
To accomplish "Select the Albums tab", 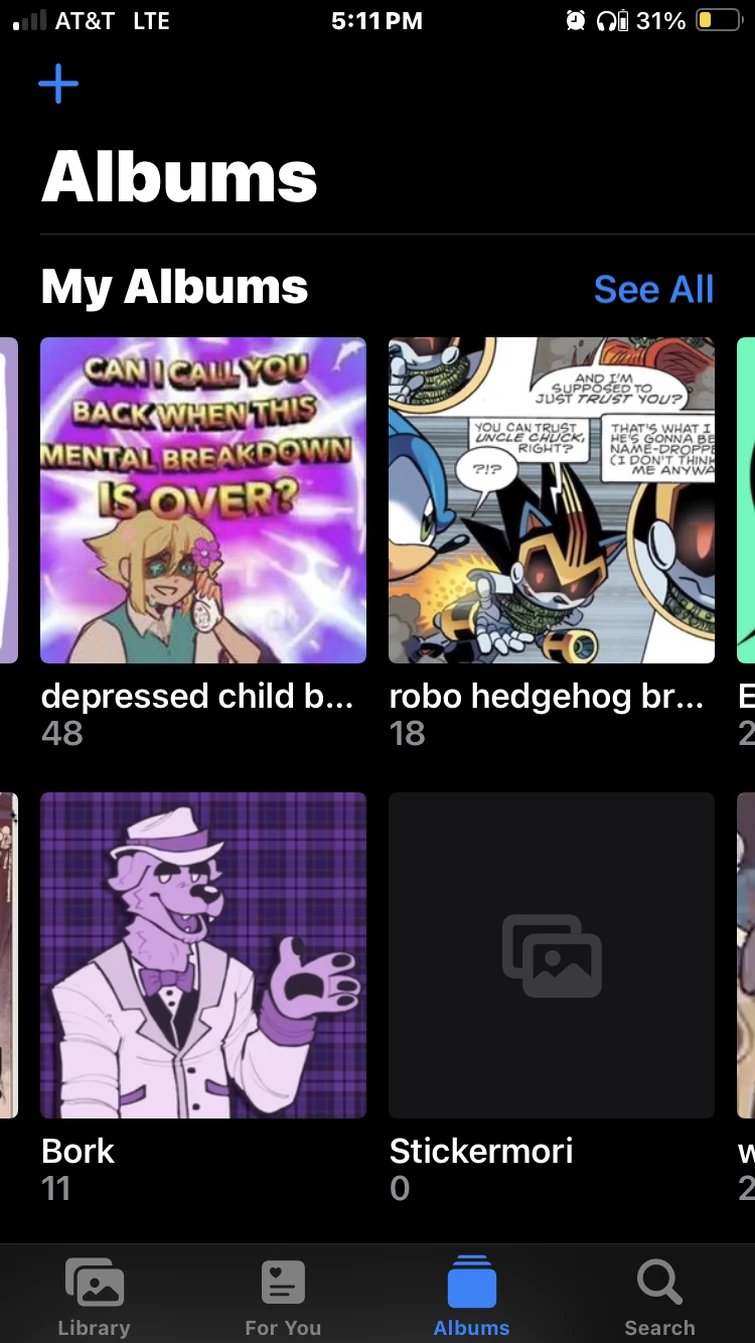I will point(472,1295).
